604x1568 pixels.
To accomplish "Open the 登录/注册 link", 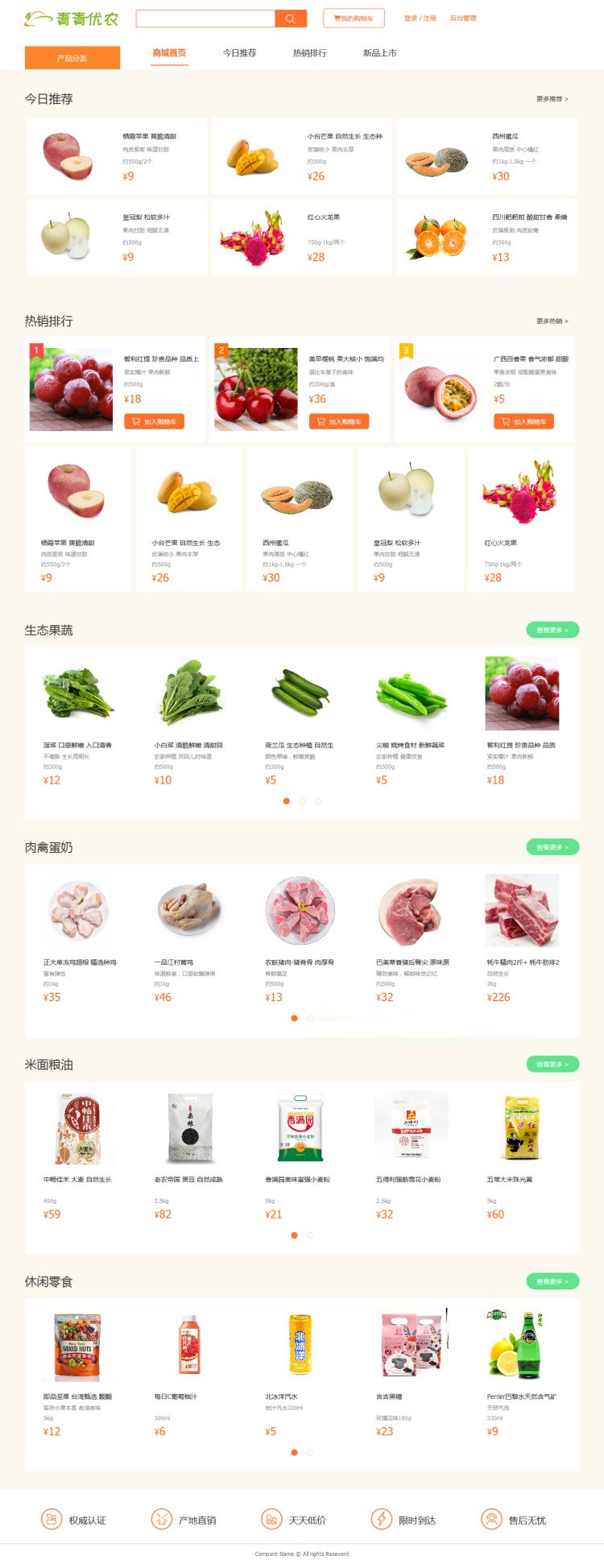I will coord(420,19).
